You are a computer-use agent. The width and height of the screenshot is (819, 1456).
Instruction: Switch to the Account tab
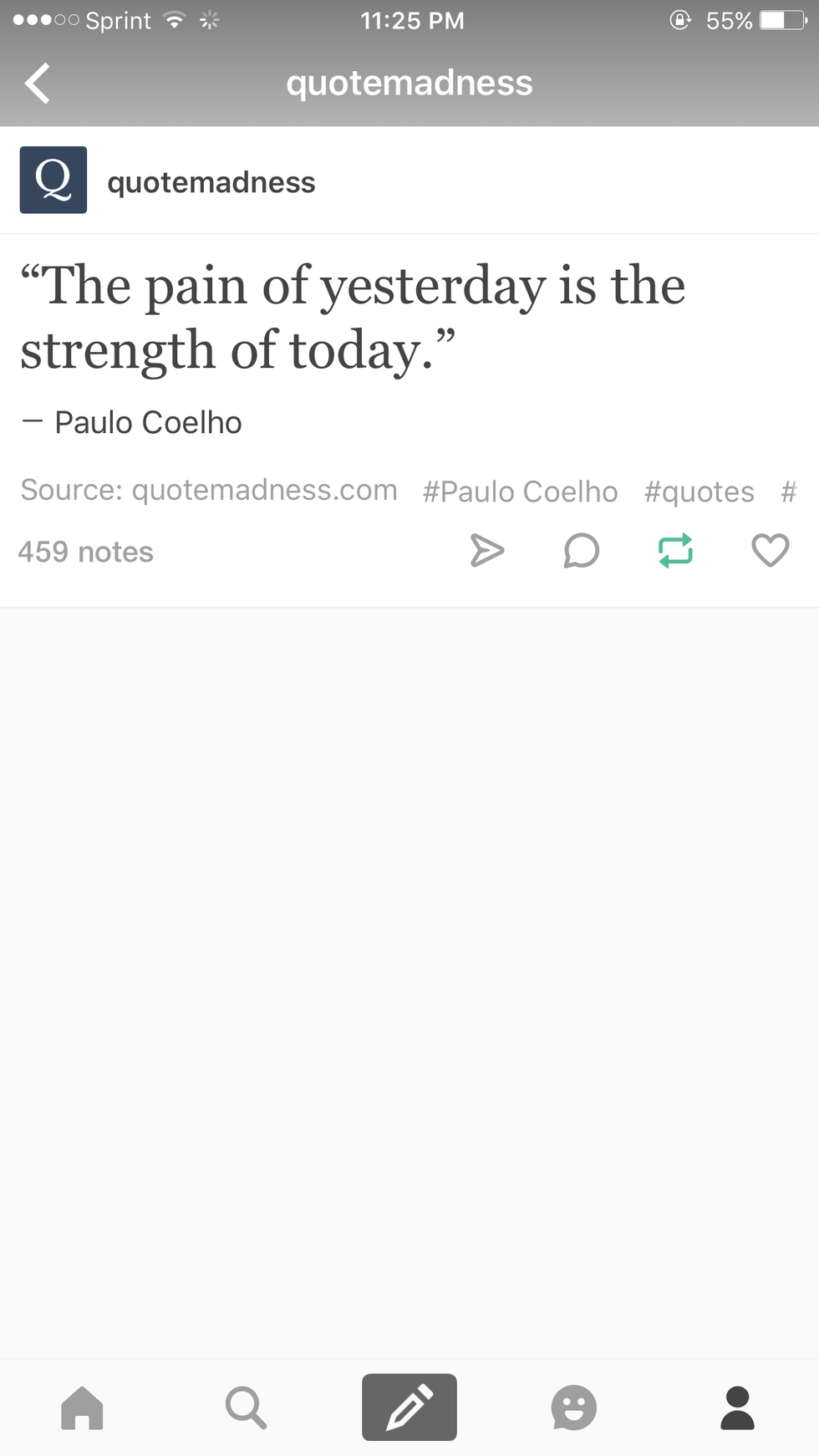737,1408
